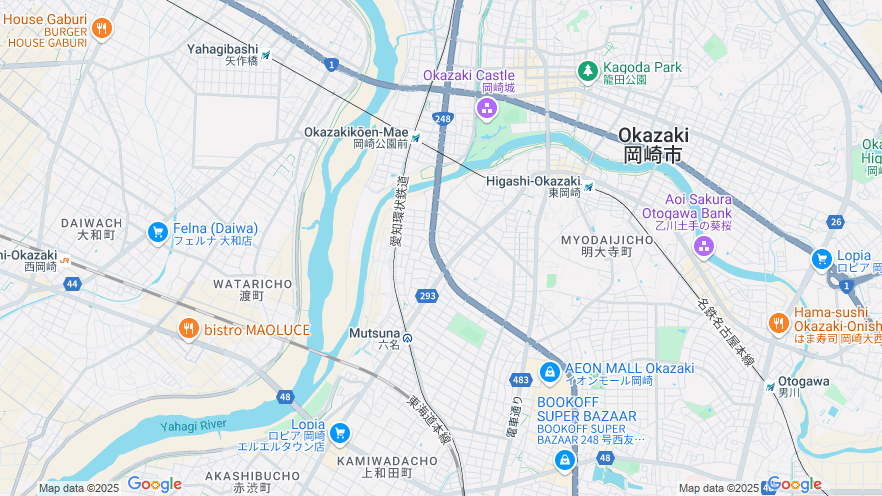
Task: Select the House Gaburi burger pin
Action: pos(101,29)
